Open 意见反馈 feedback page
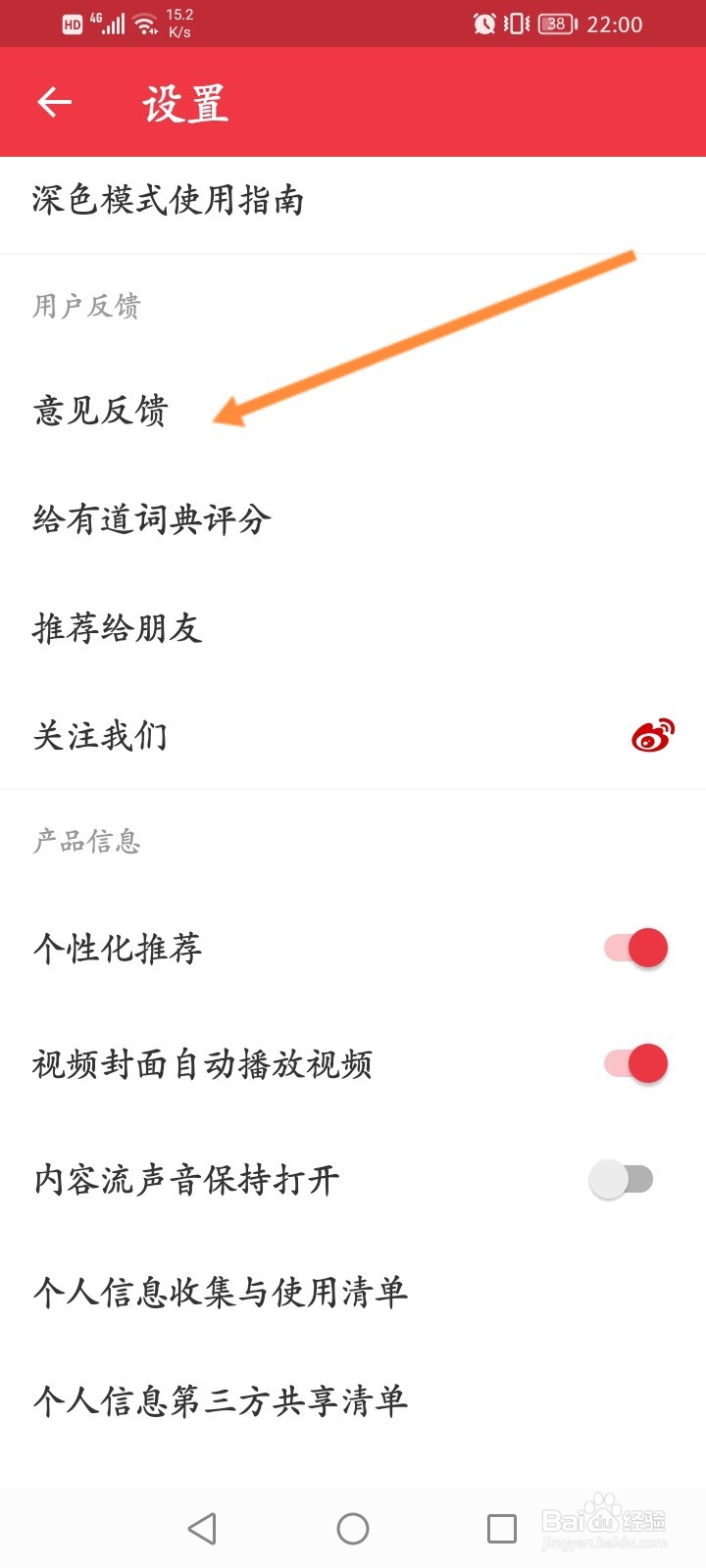706x1568 pixels. tap(353, 411)
